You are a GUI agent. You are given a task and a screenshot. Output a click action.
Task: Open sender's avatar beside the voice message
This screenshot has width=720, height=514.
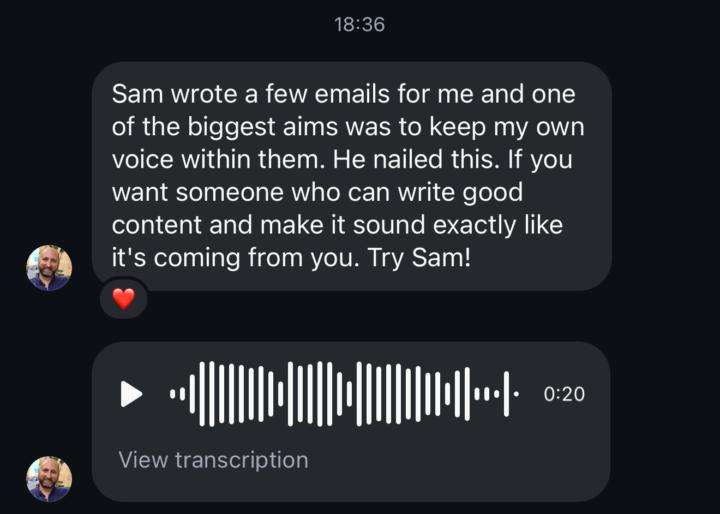(49, 478)
